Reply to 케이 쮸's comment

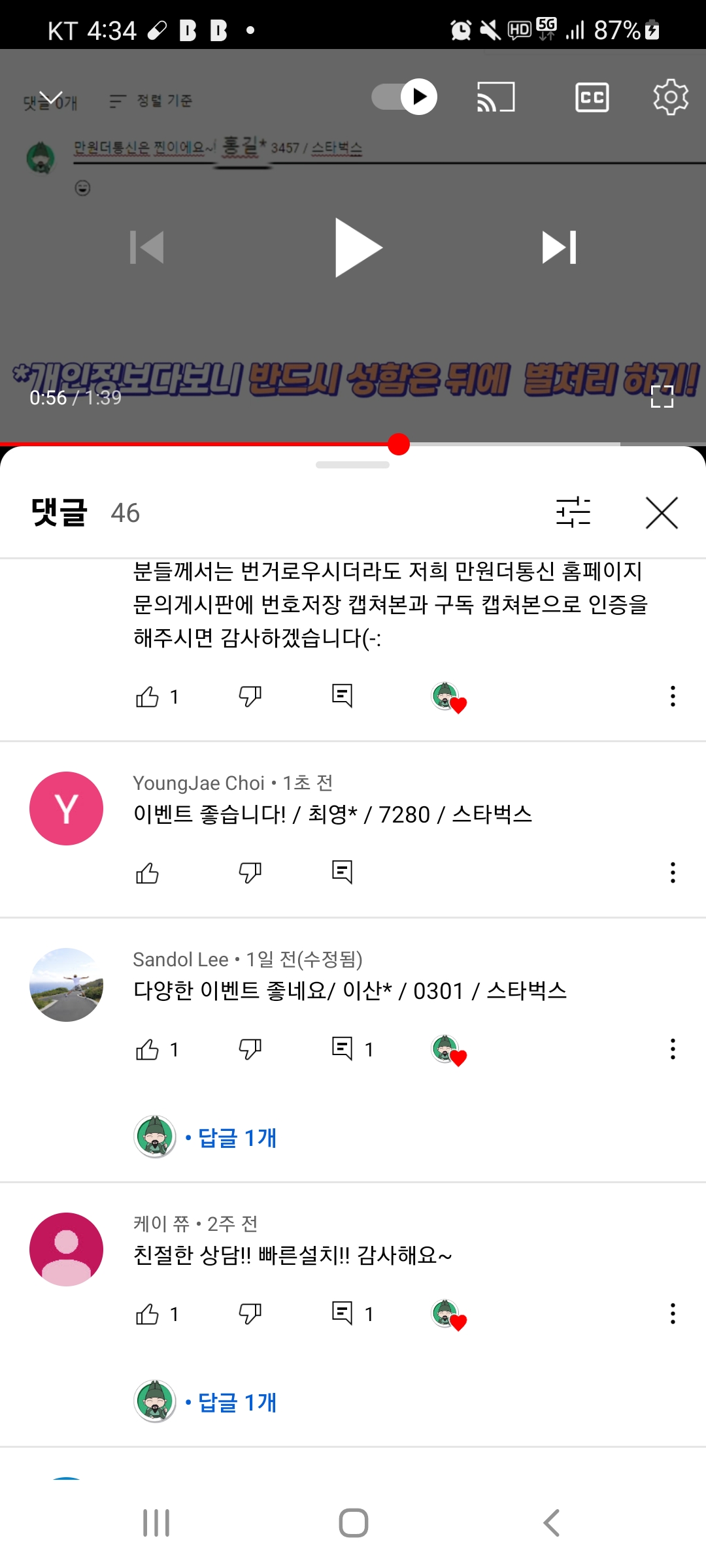342,1313
